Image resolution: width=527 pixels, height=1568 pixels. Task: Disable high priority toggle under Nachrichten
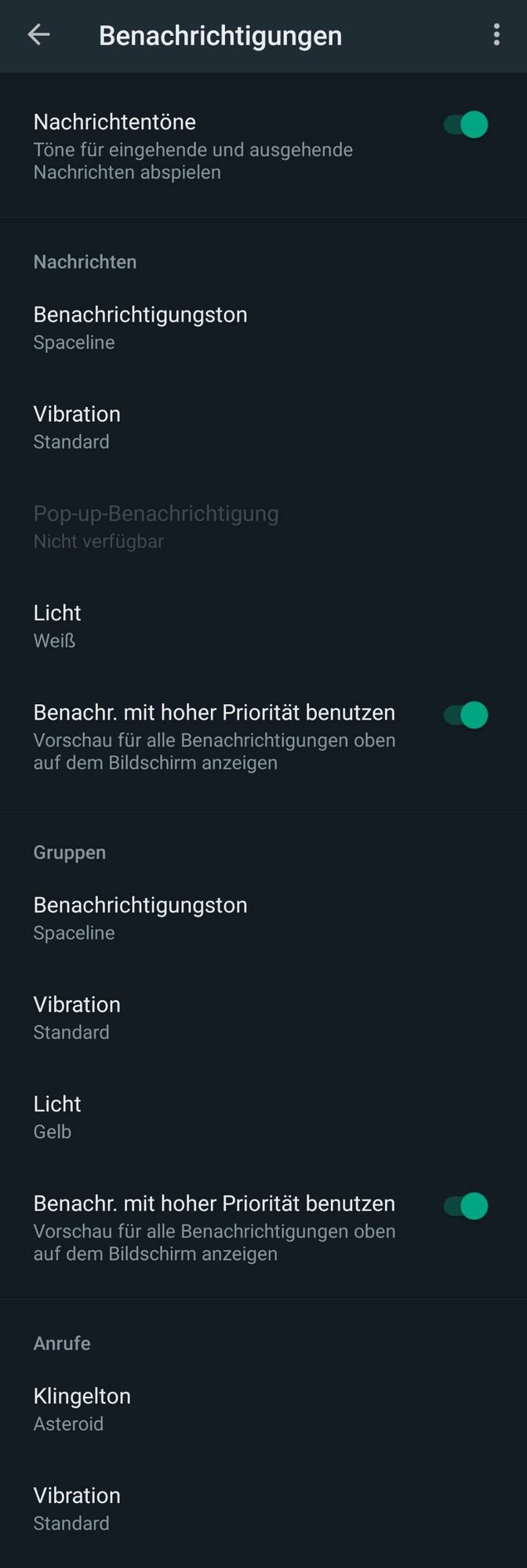tap(467, 715)
